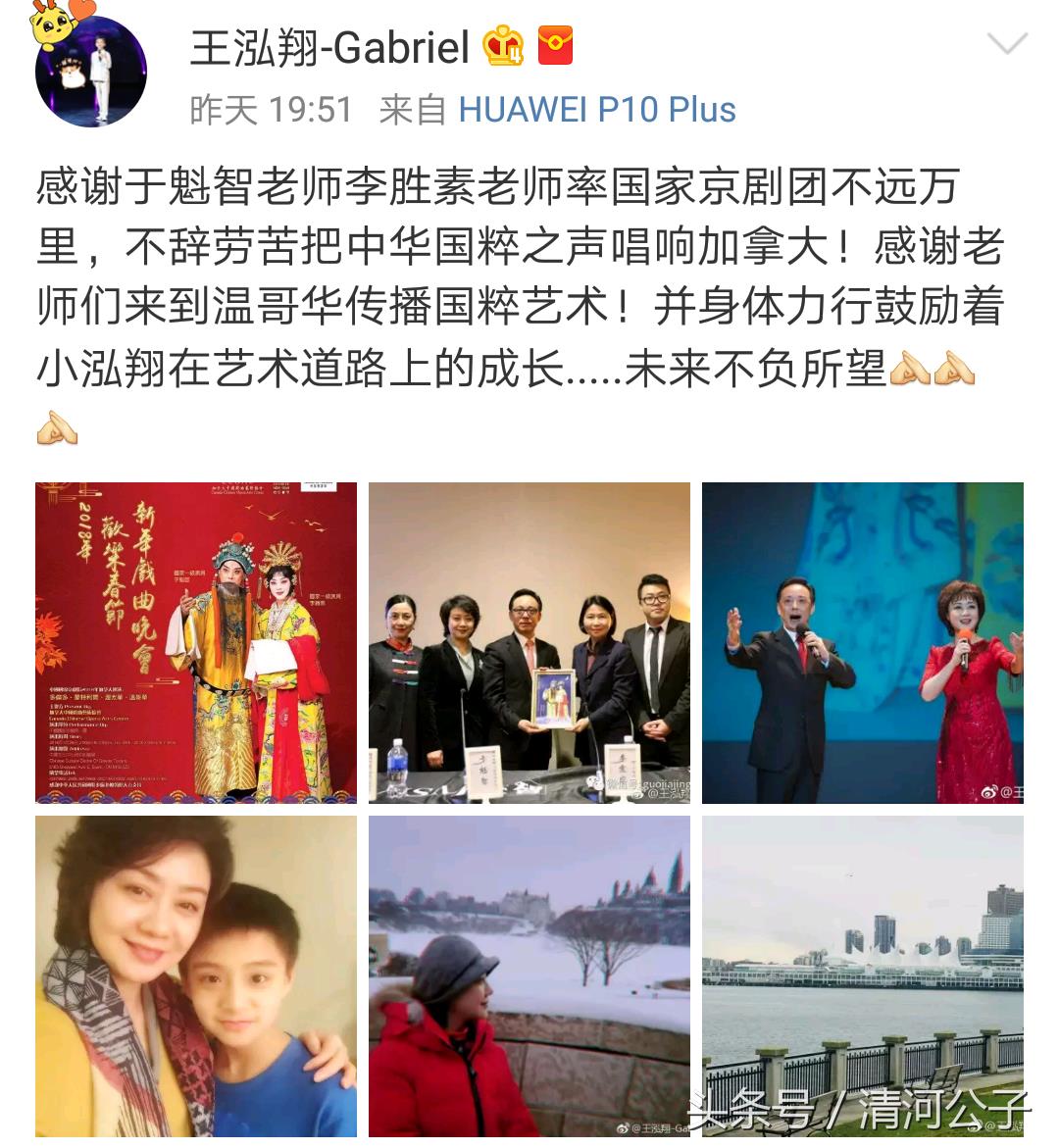View the group photo with framed picture
The height and width of the screenshot is (1148, 1059).
(529, 642)
